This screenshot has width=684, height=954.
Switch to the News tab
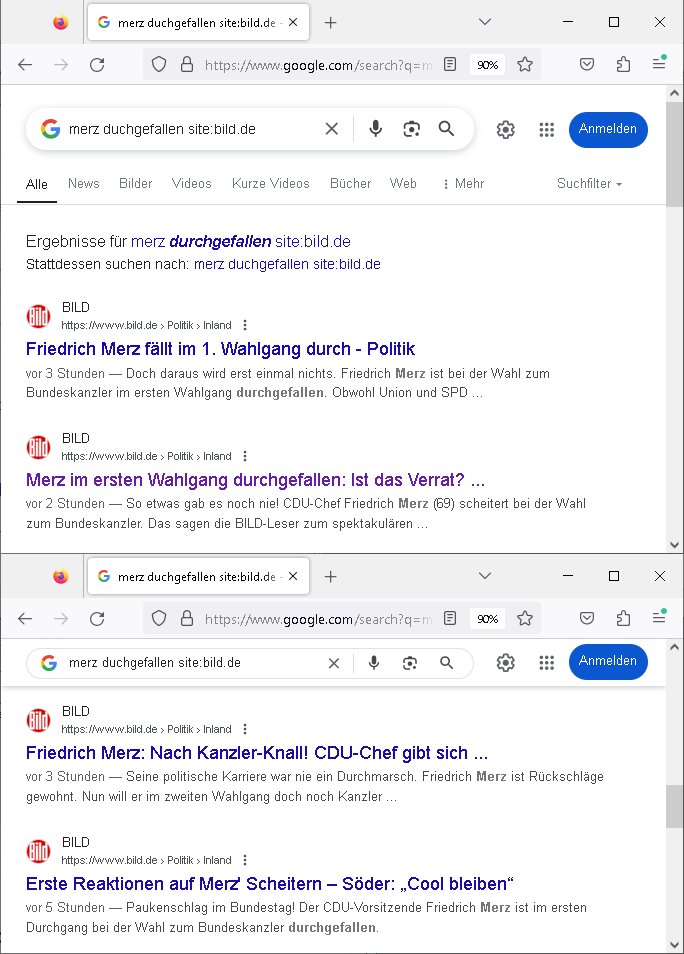(x=83, y=183)
